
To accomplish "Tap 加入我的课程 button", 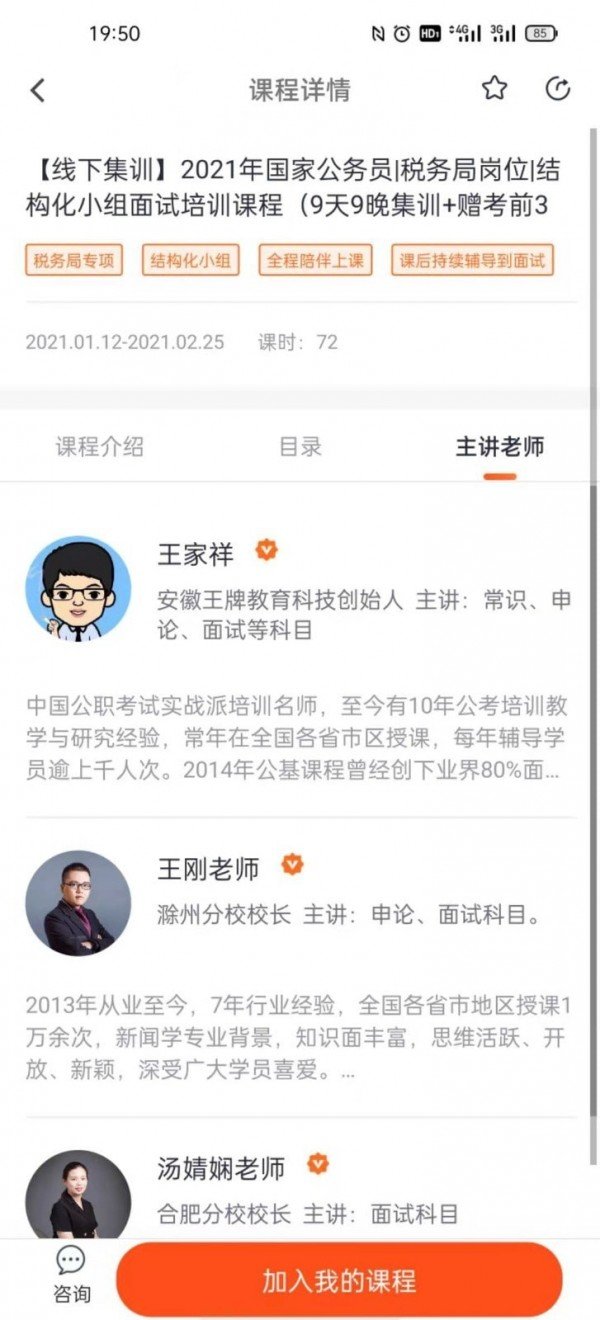I will pyautogui.click(x=339, y=1281).
